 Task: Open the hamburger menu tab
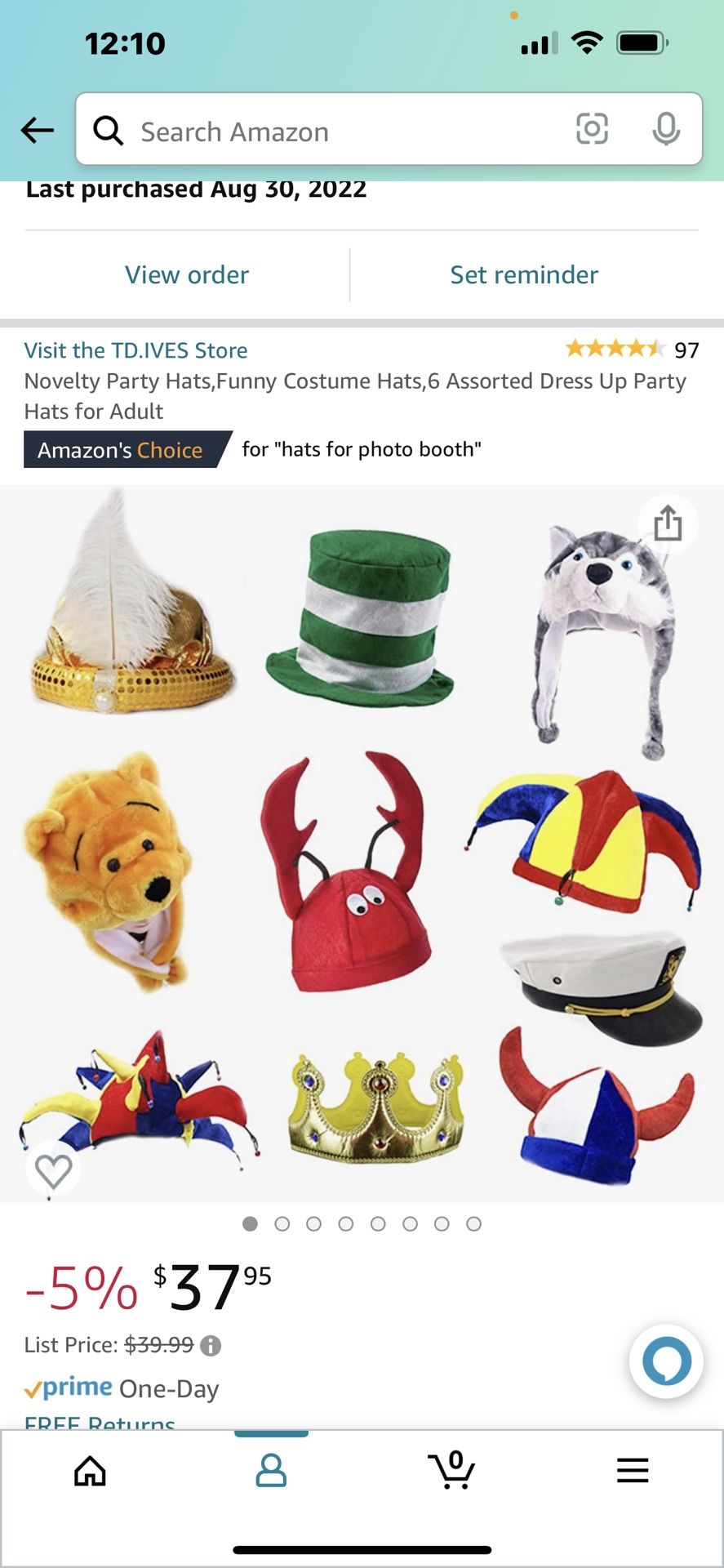(x=633, y=1471)
